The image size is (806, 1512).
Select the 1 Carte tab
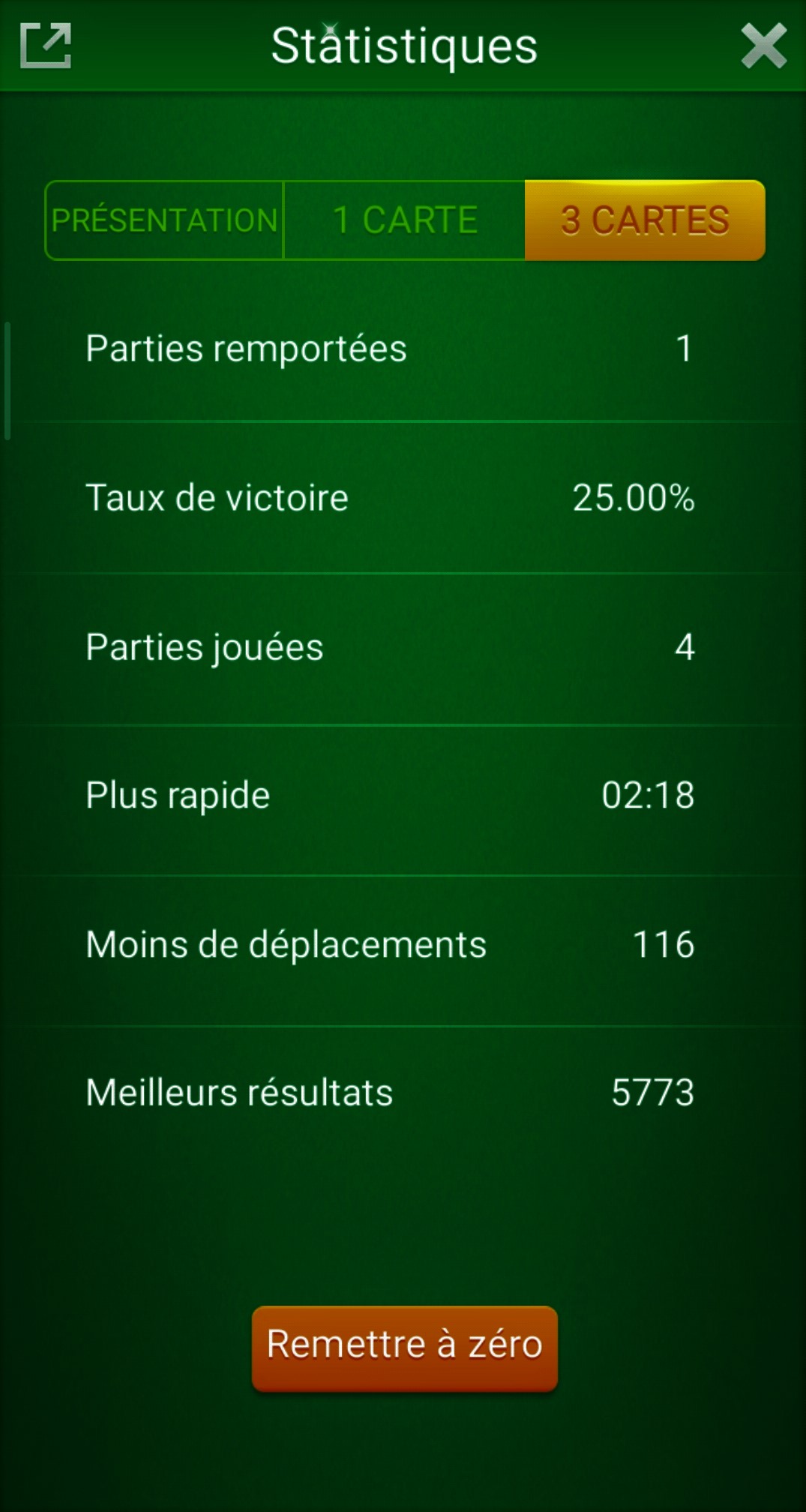[405, 220]
